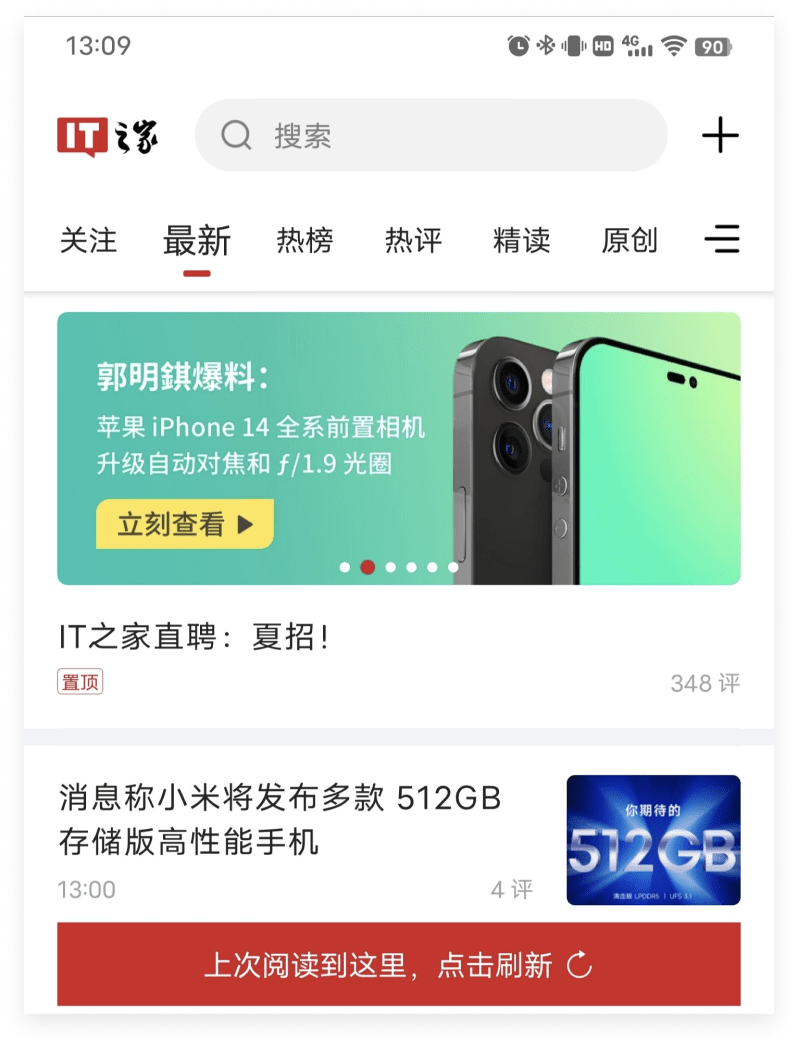Switch to the 热榜 tab

coord(305,240)
